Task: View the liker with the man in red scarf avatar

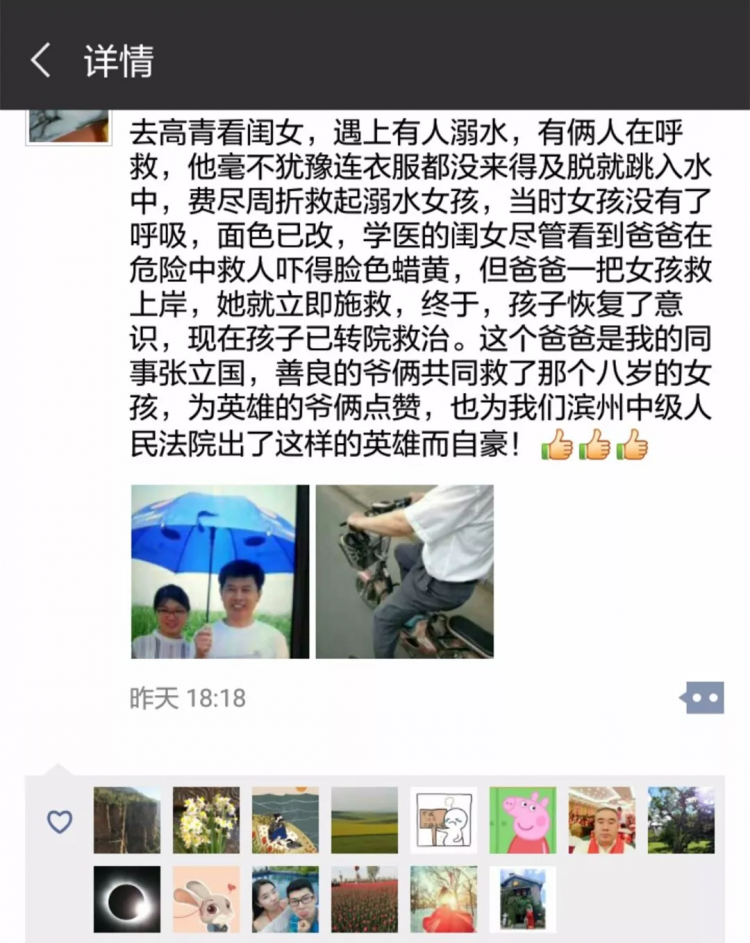Action: click(x=601, y=820)
